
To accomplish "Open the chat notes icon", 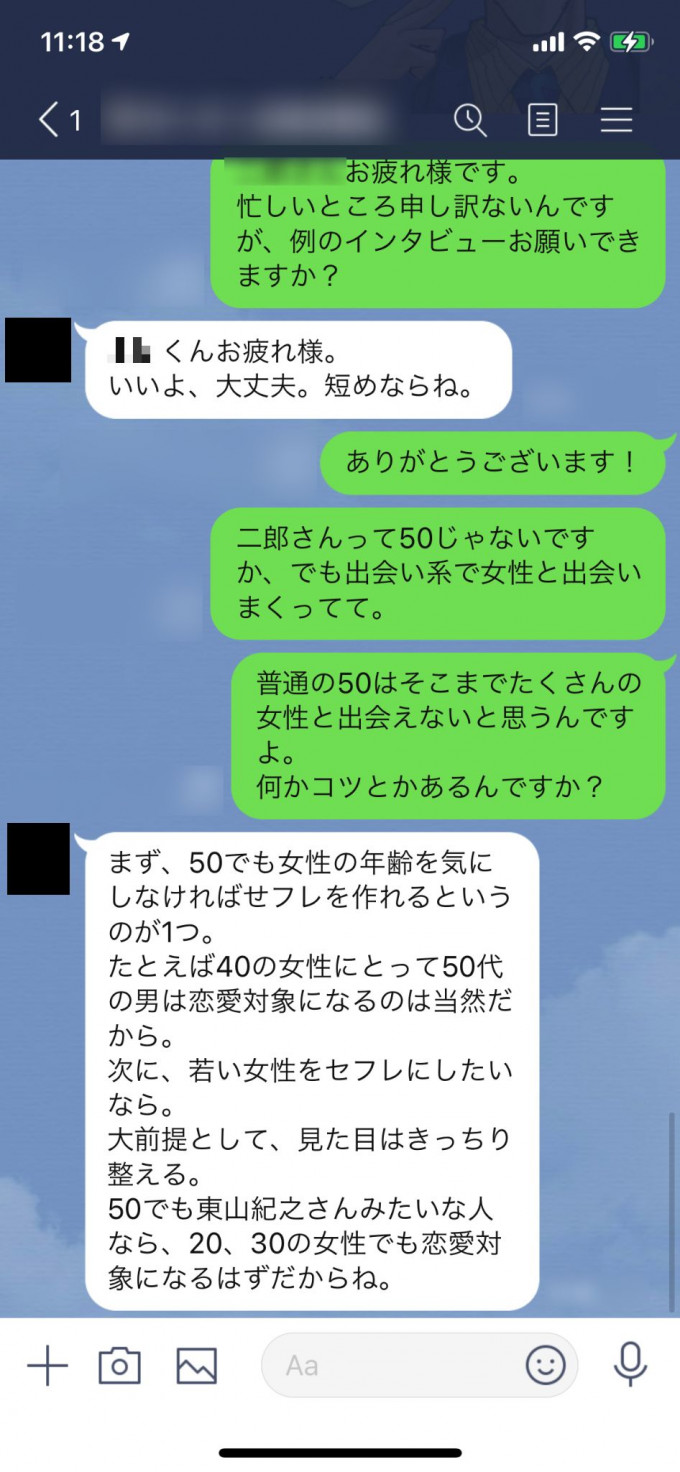I will pyautogui.click(x=542, y=120).
